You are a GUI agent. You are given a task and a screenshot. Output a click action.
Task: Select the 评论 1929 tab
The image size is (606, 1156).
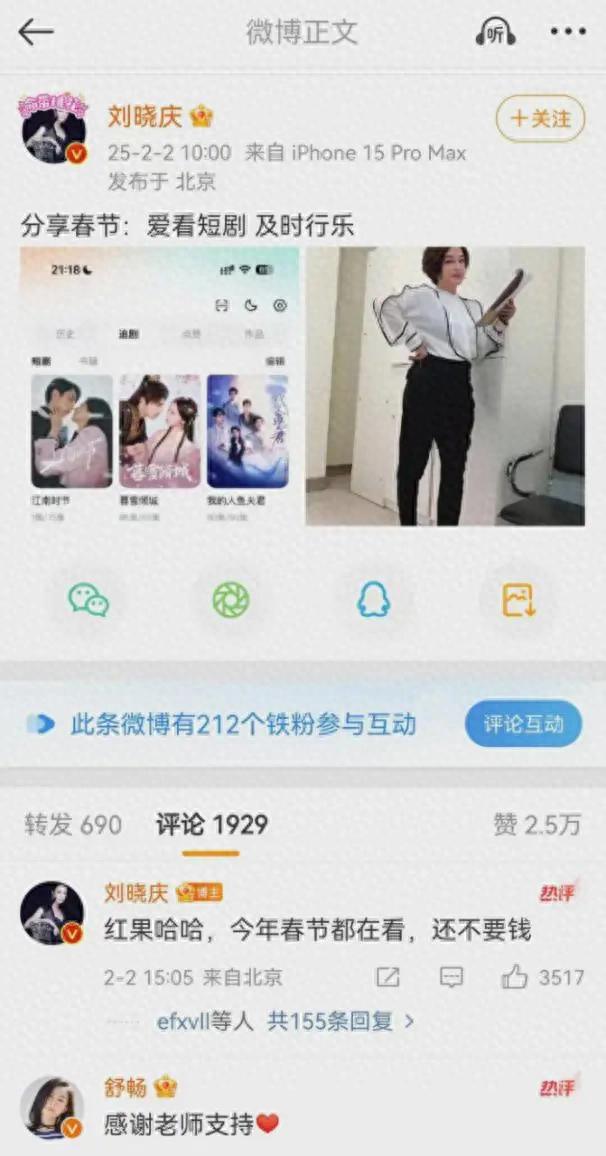tap(212, 825)
